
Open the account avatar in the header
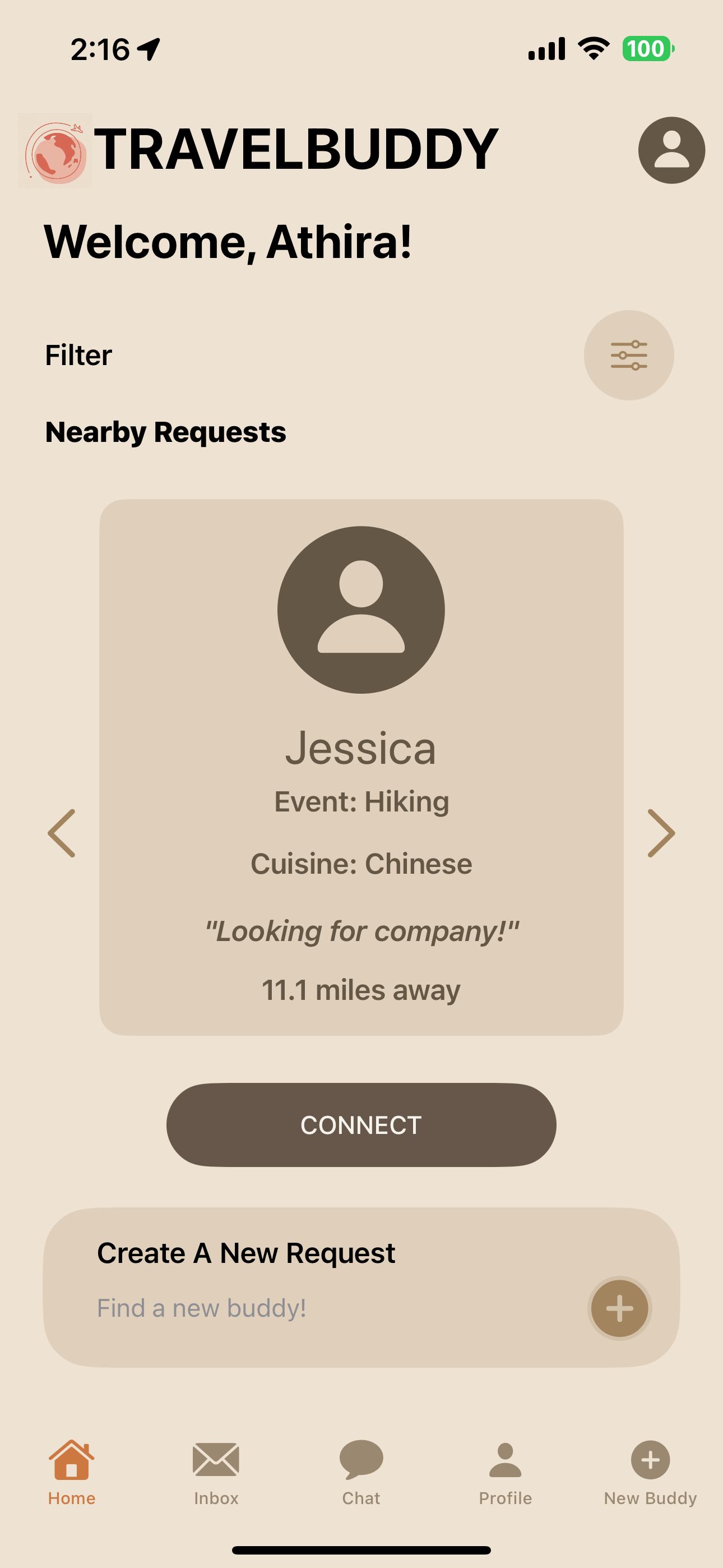click(671, 150)
